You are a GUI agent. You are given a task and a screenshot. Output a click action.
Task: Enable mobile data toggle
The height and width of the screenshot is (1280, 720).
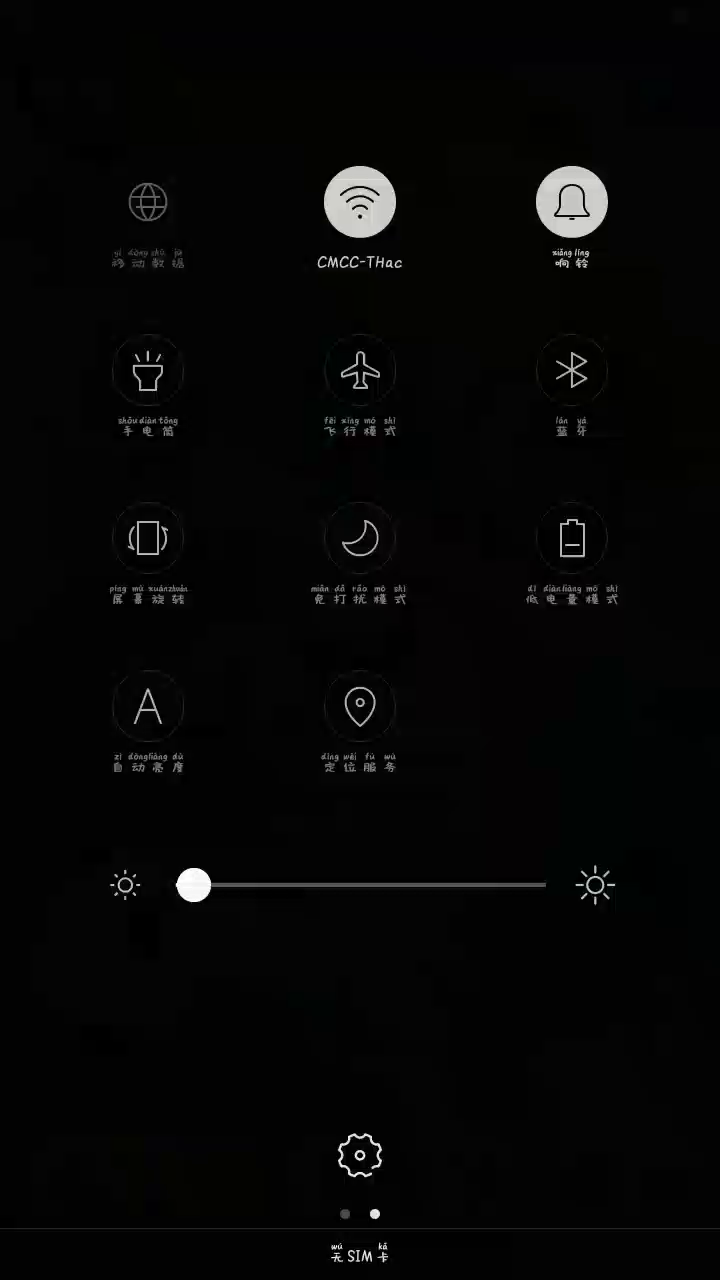(148, 202)
